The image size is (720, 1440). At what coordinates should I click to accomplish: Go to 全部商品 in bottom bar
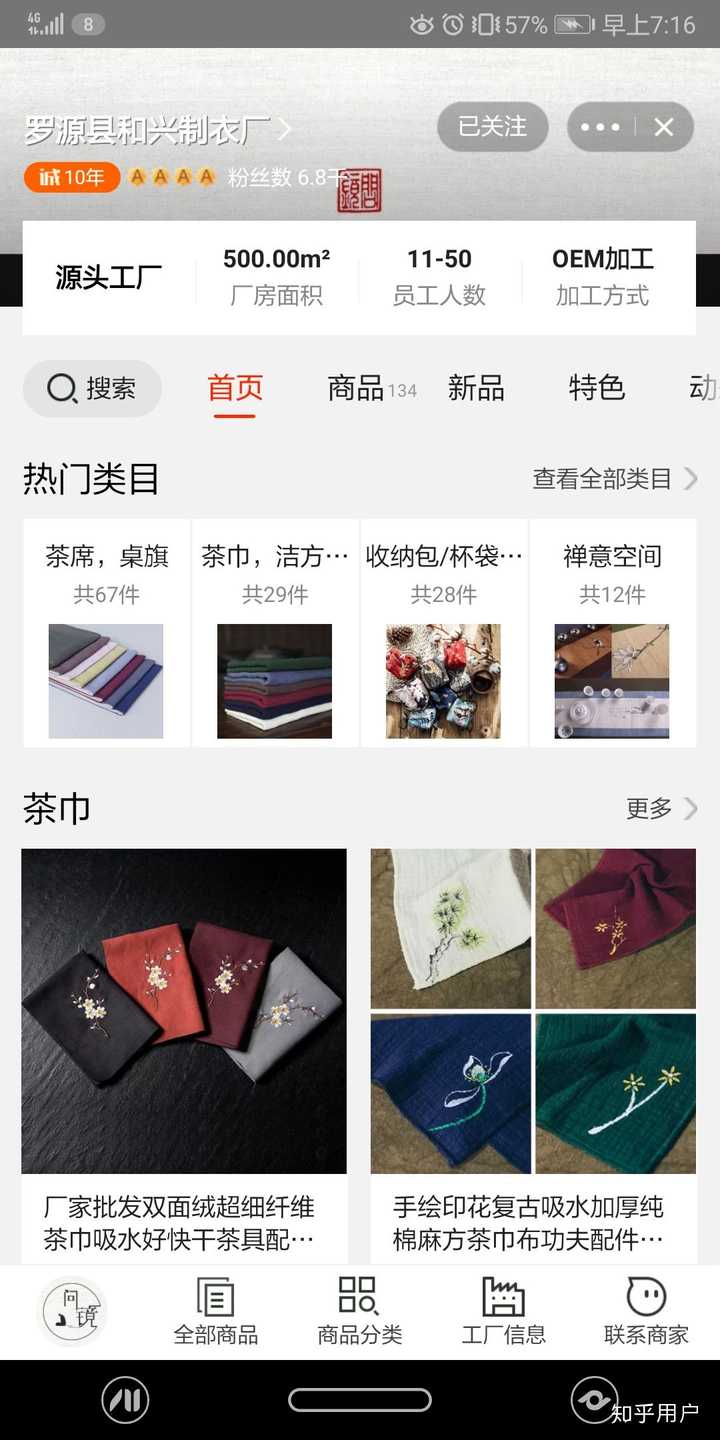point(216,1311)
